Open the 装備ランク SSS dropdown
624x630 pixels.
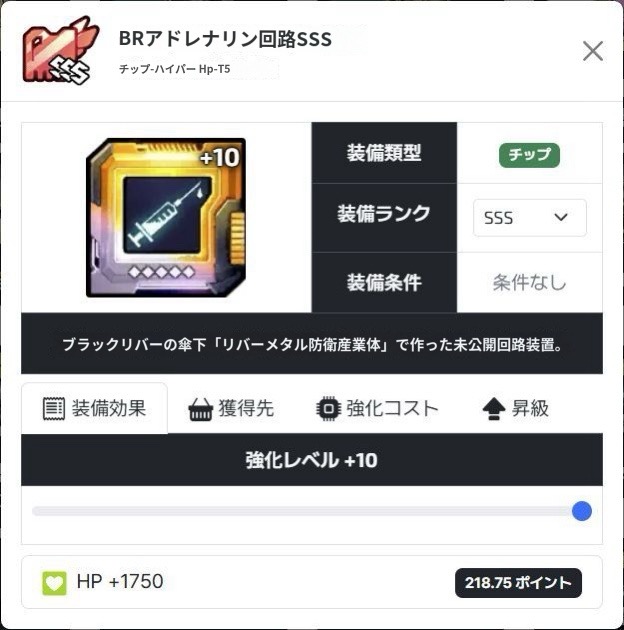pyautogui.click(x=529, y=217)
